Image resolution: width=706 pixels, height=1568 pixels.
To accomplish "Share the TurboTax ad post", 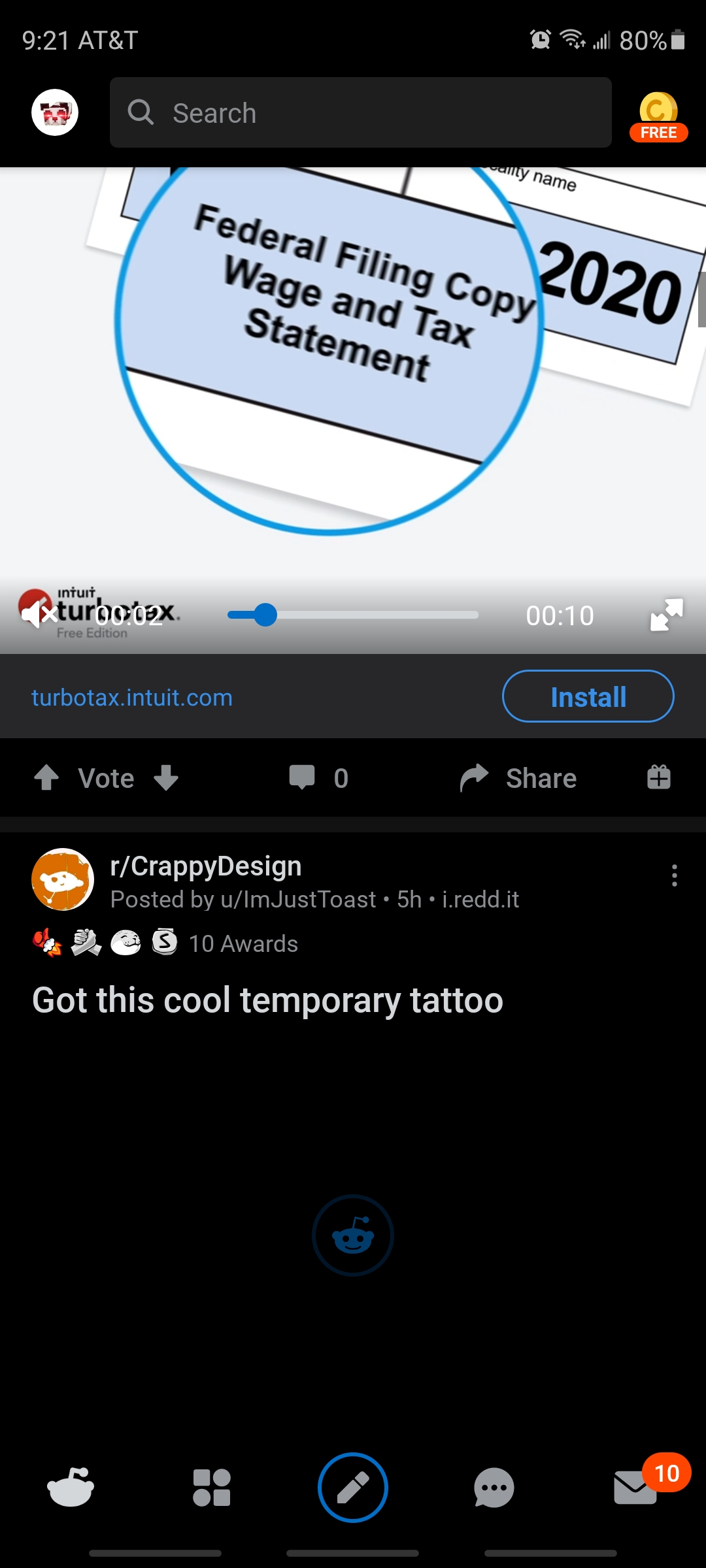I will pos(518,777).
